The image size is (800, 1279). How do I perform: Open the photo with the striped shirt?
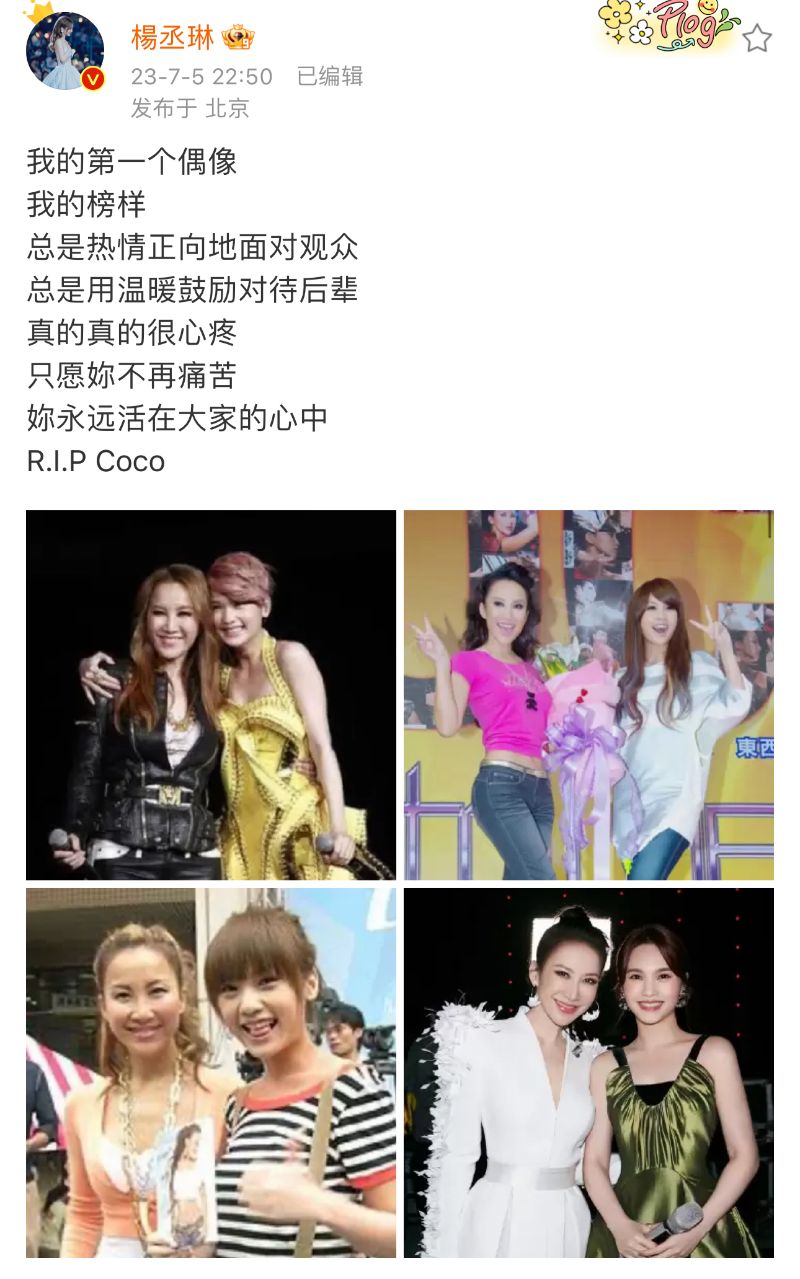[x=211, y=1072]
